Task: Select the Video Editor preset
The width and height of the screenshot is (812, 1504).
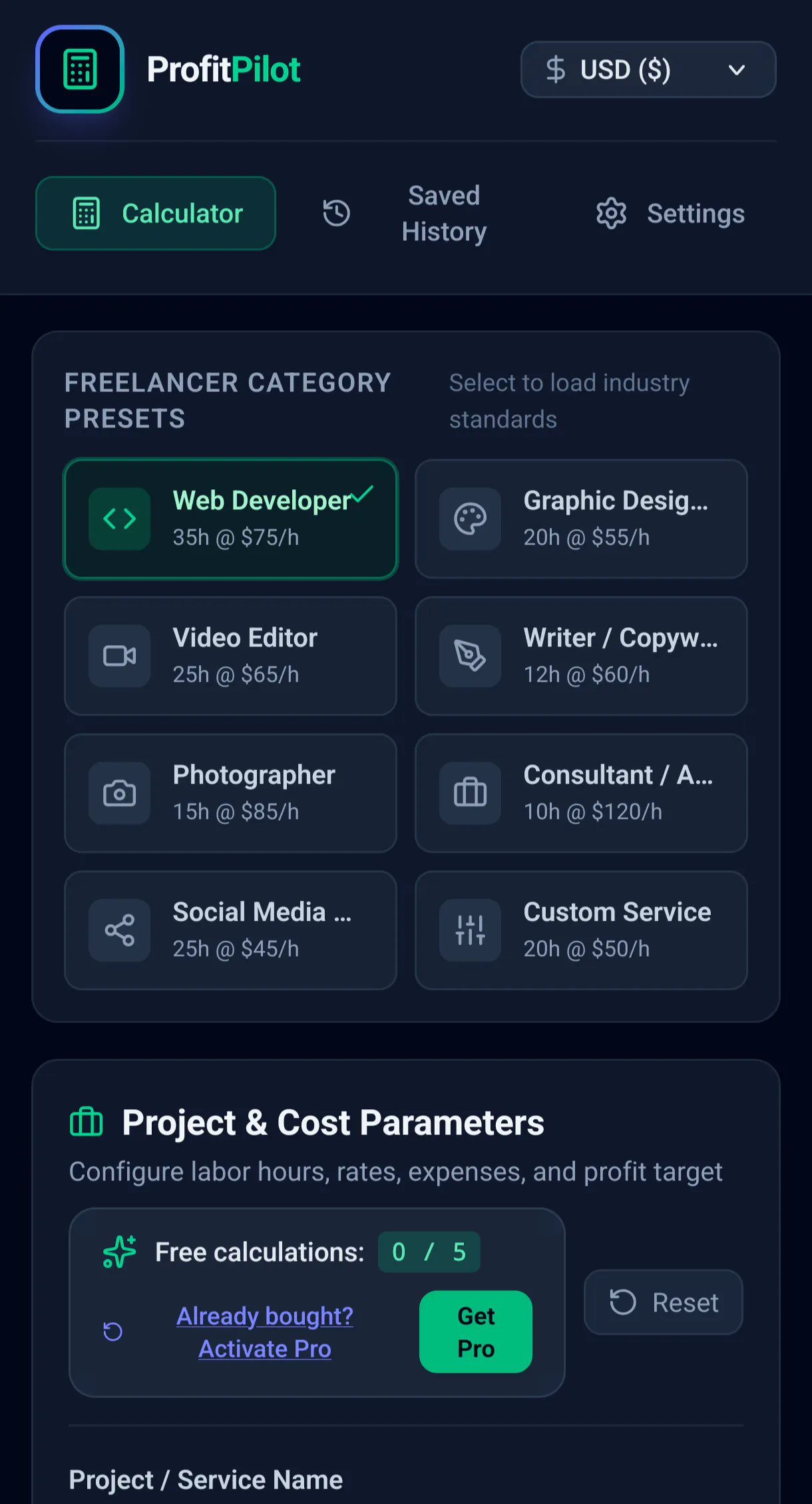Action: [x=231, y=656]
